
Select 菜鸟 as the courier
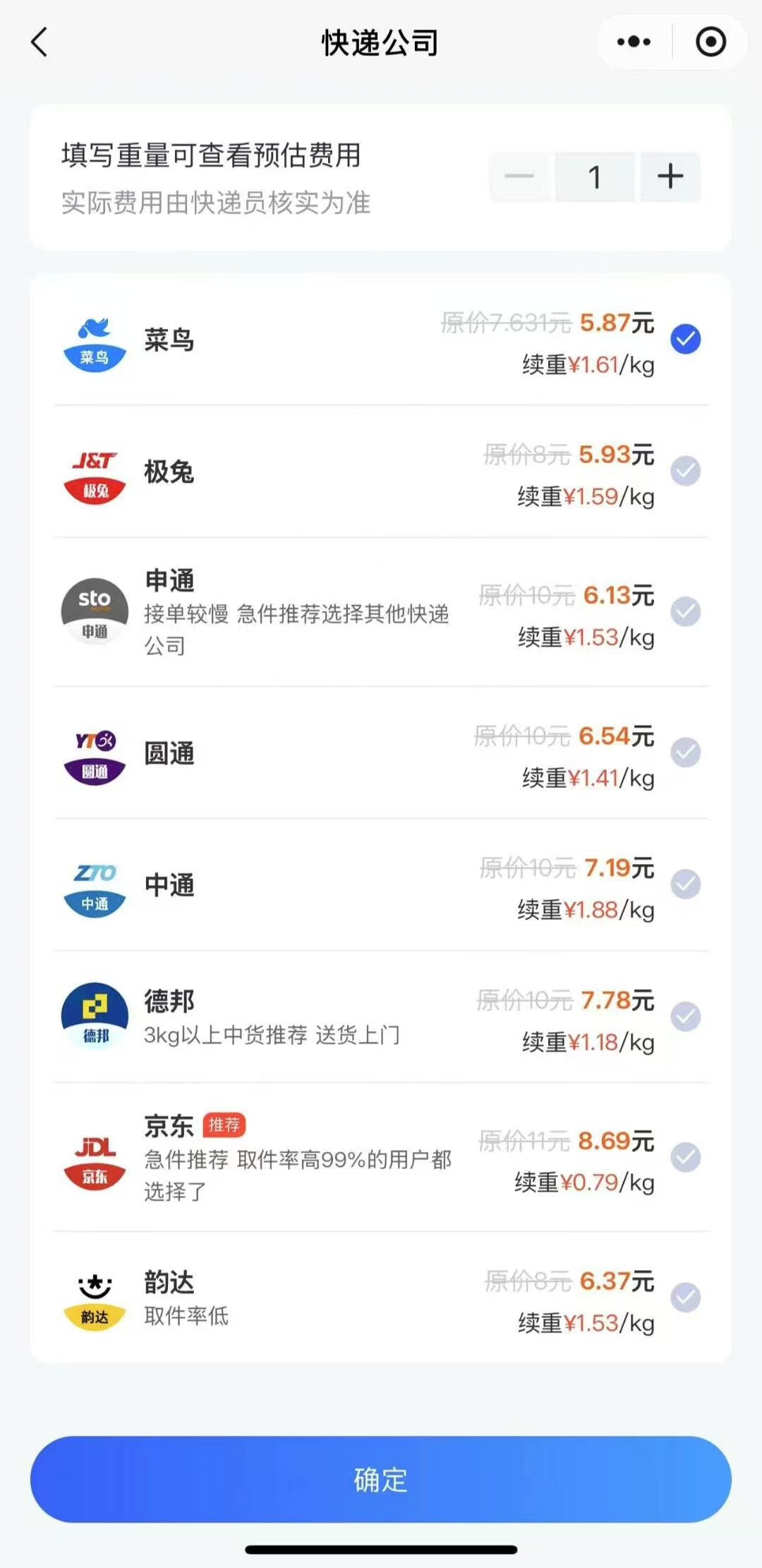(685, 340)
